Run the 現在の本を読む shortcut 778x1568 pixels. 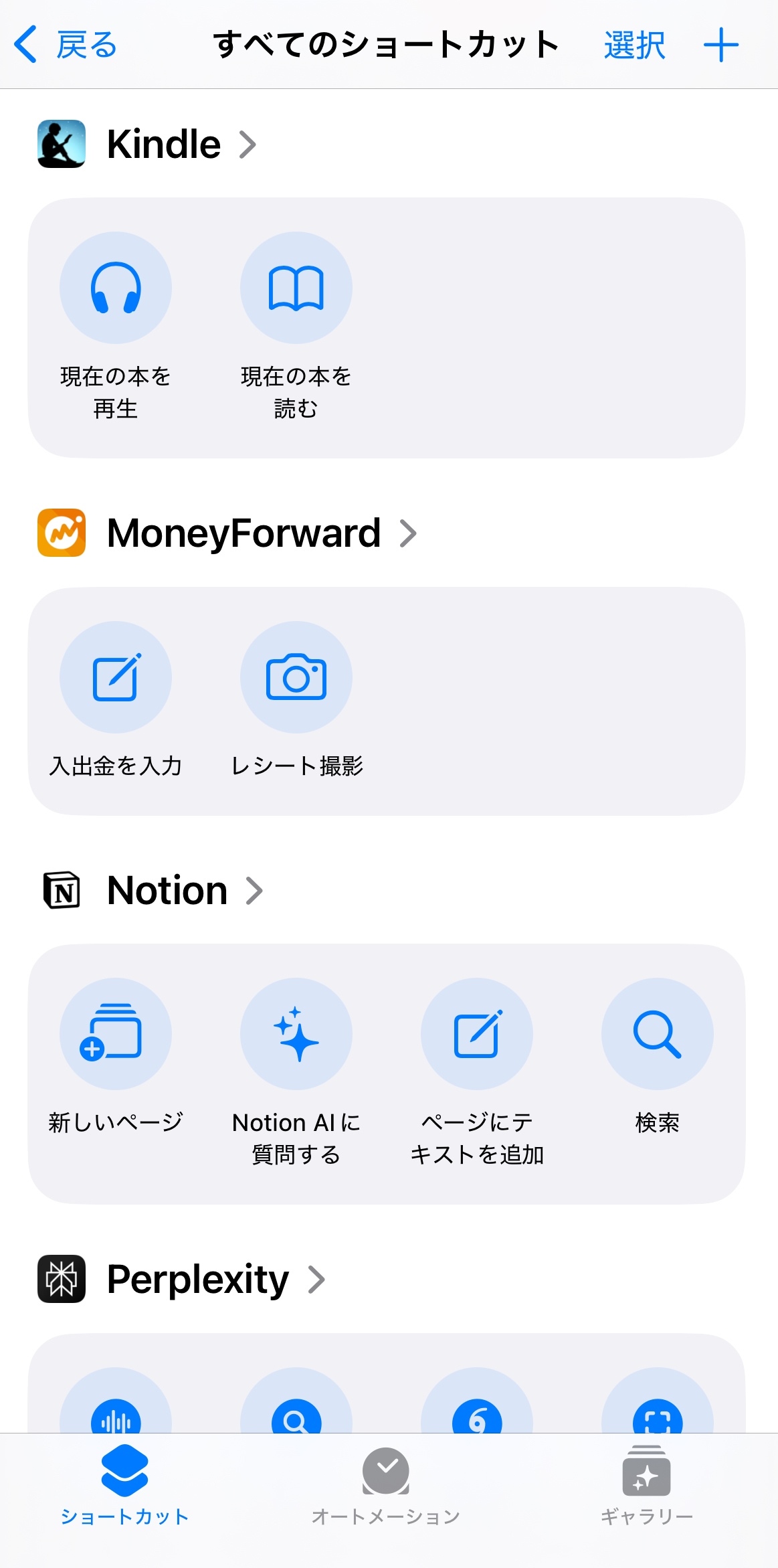pyautogui.click(x=296, y=288)
